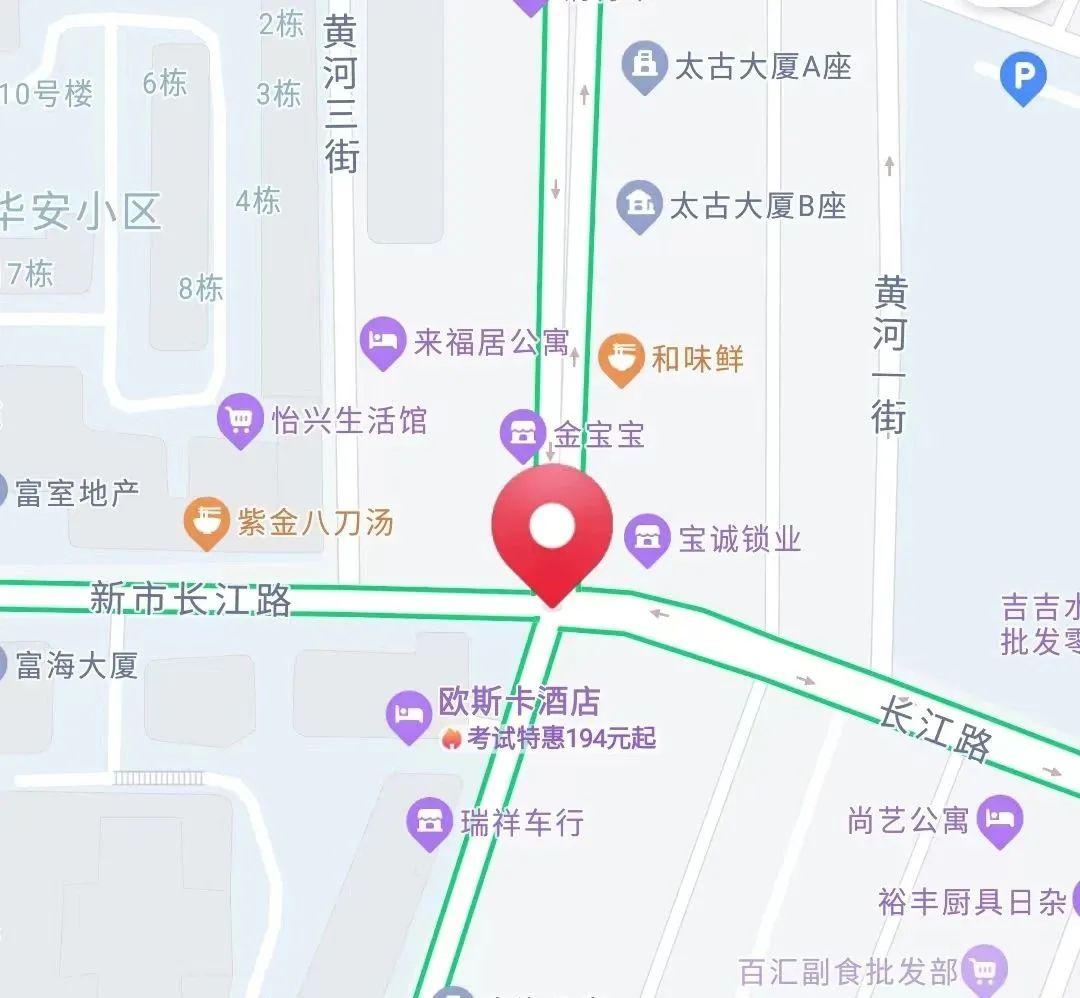Screen dimensions: 1080x998
Task: Open the 尚艺公寓 lodging marker
Action: point(999,819)
